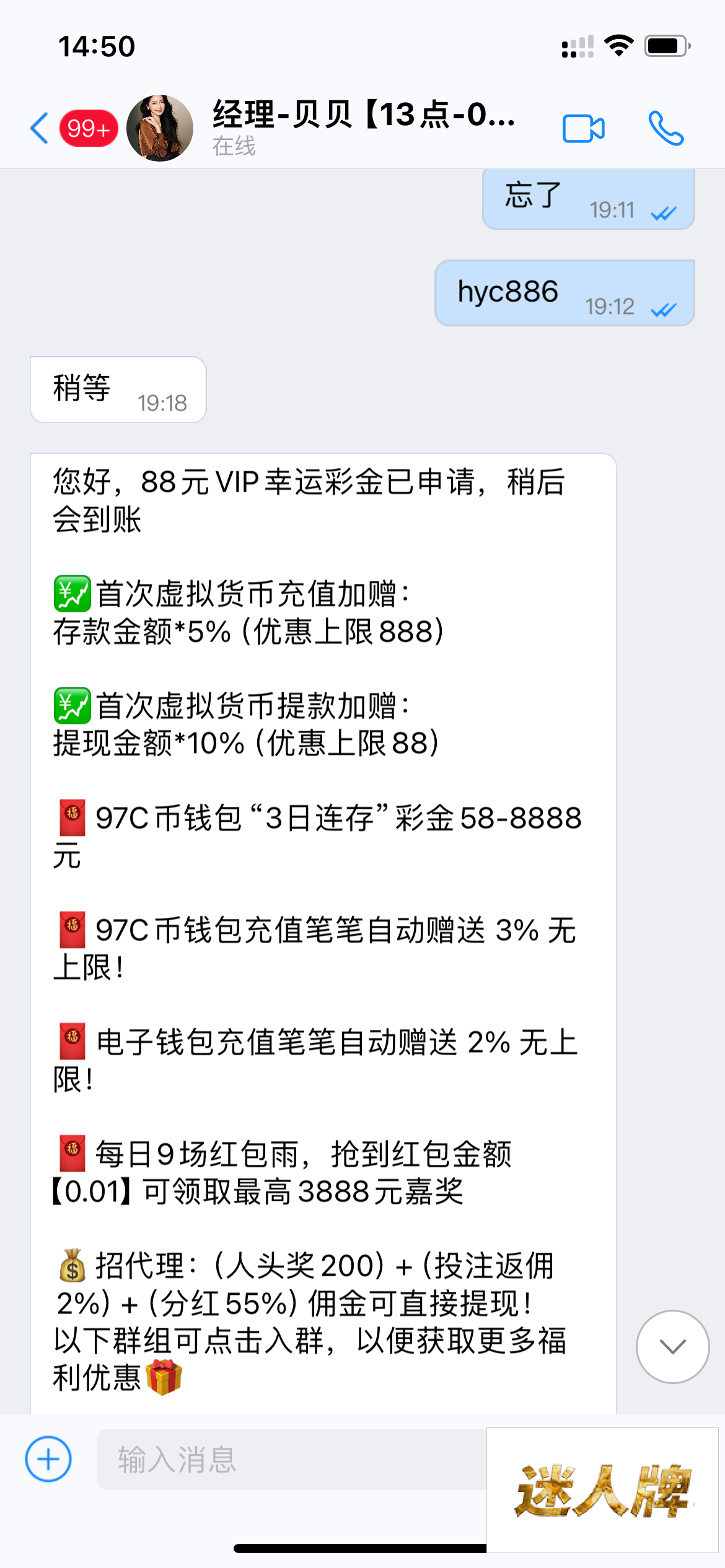Jump to latest messages with down arrow

point(672,1346)
